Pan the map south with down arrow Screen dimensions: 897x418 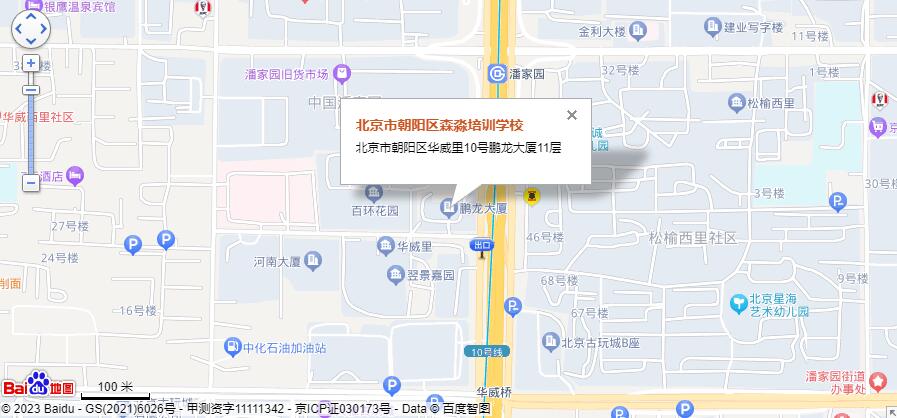pyautogui.click(x=31, y=43)
